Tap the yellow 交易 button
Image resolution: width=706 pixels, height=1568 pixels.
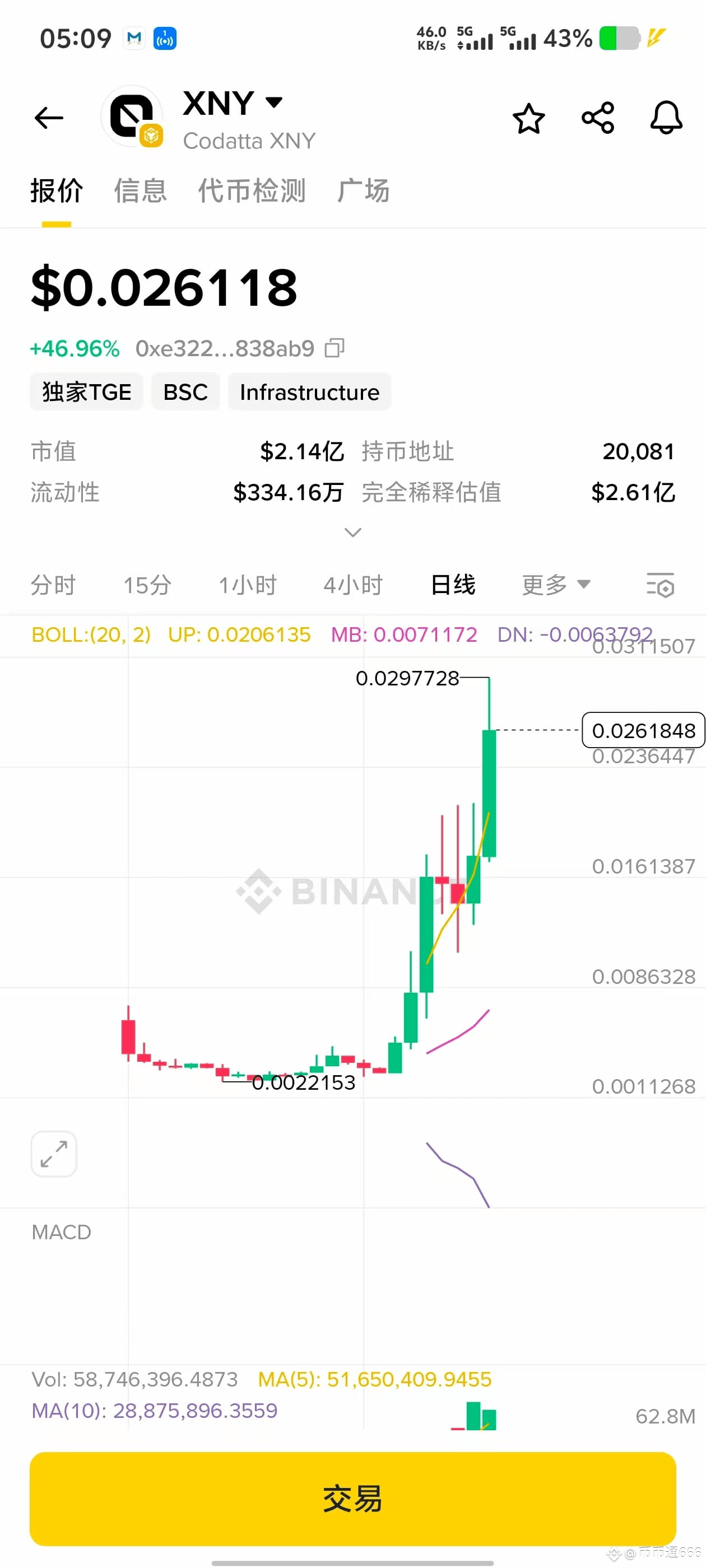tap(352, 1499)
